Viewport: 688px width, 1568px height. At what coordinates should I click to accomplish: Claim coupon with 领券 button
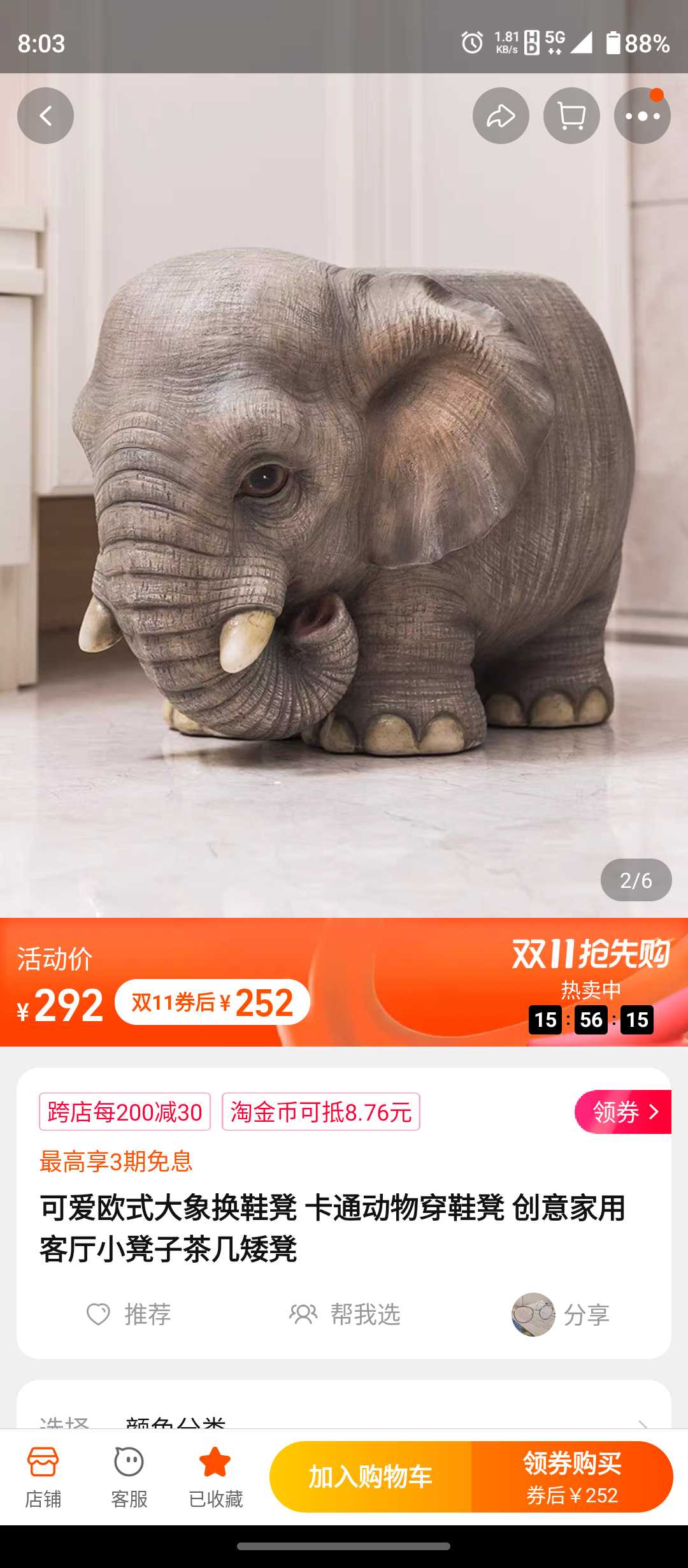click(623, 1112)
